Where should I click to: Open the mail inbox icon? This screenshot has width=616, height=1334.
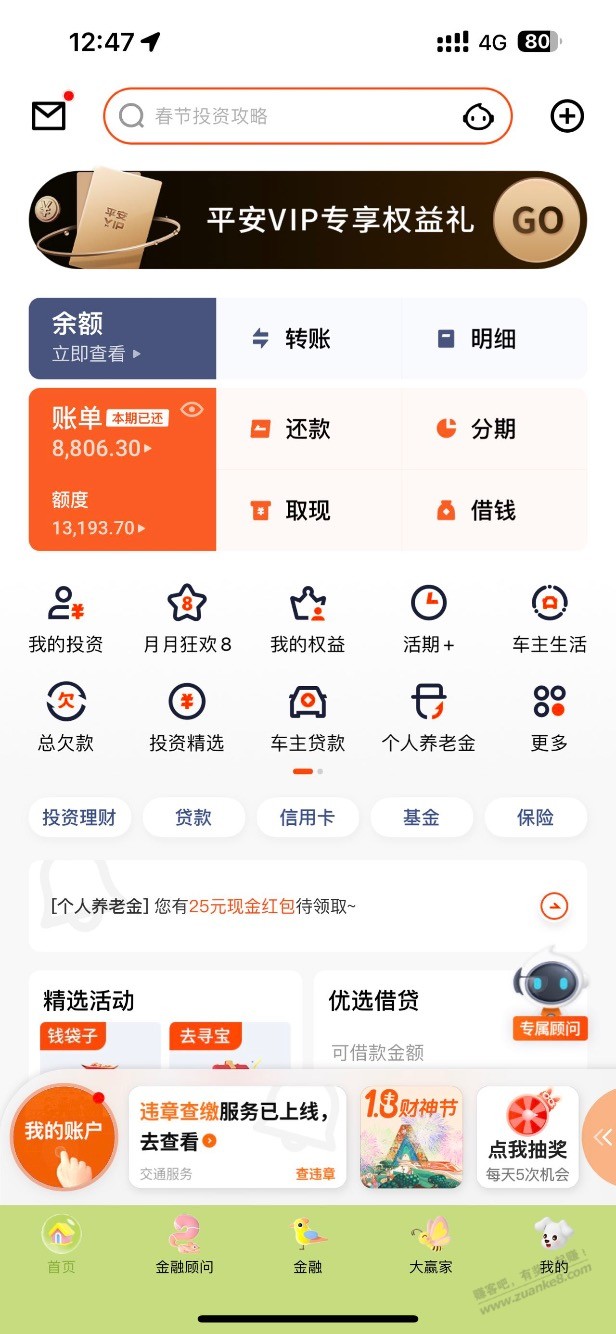coord(49,115)
